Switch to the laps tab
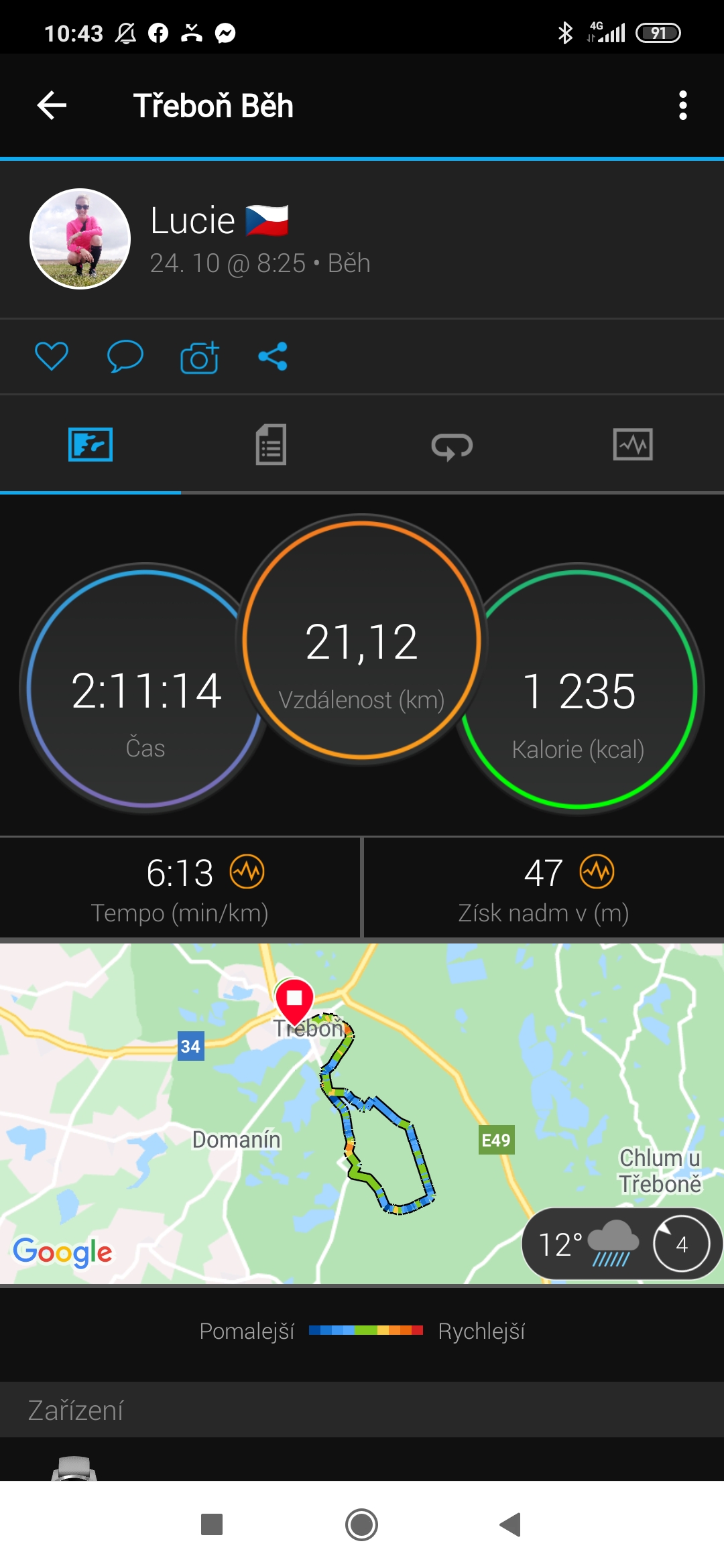The image size is (724, 1568). coord(452,446)
